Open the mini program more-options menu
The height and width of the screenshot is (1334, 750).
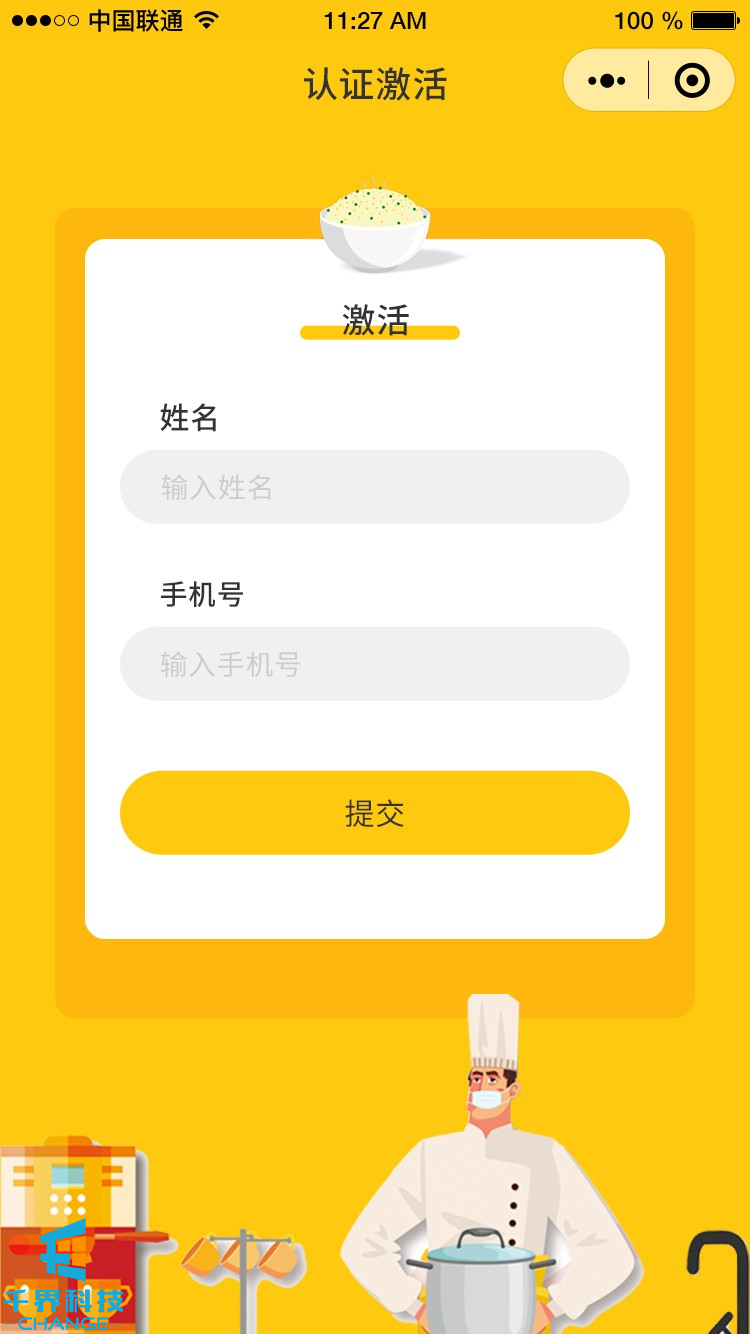point(607,81)
